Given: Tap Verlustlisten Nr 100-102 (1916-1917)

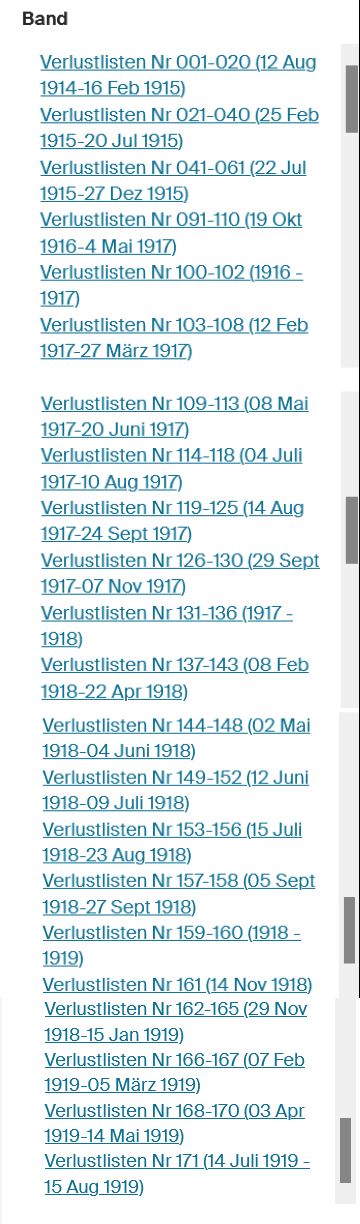Looking at the screenshot, I should (171, 285).
